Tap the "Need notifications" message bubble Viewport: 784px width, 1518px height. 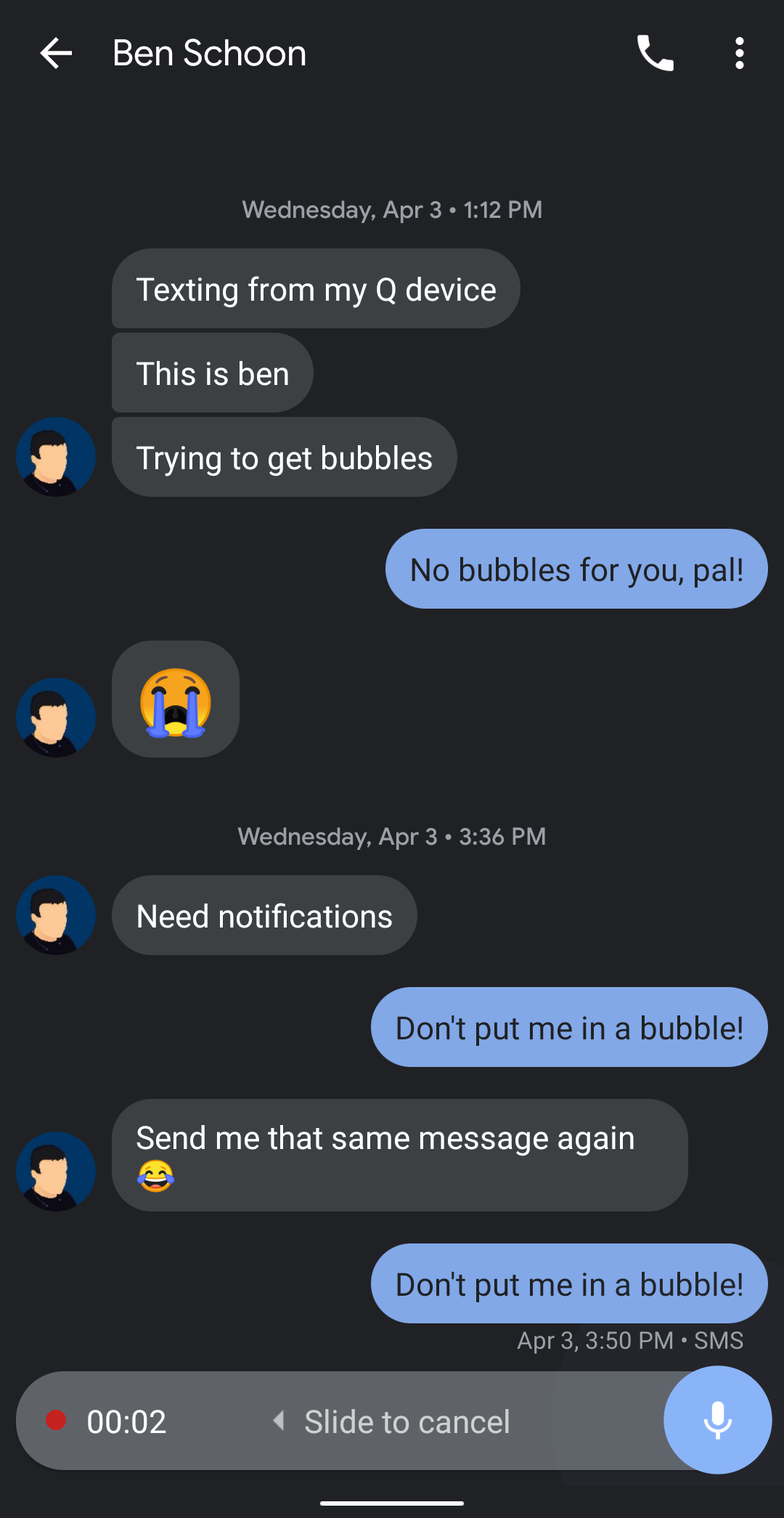264,915
